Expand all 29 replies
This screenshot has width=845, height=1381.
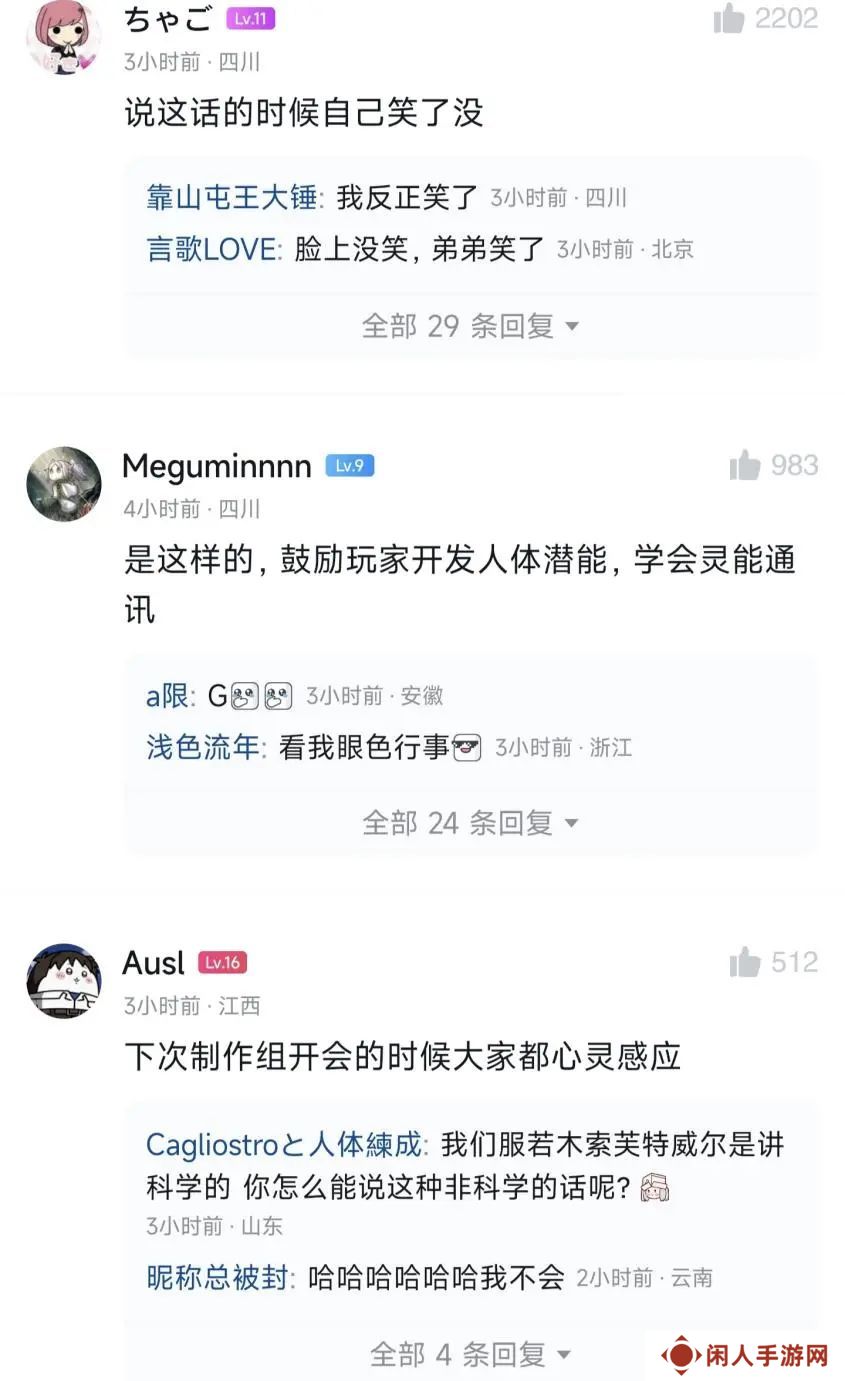point(470,326)
